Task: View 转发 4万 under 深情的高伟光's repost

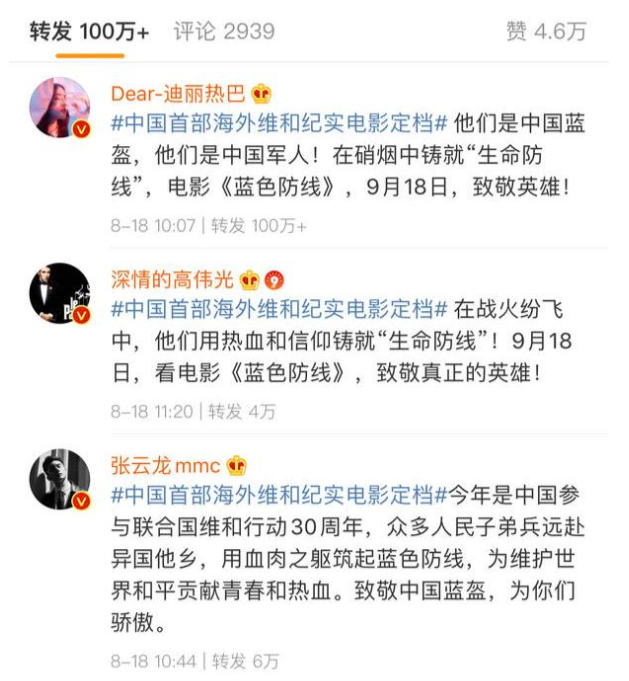Action: click(243, 411)
